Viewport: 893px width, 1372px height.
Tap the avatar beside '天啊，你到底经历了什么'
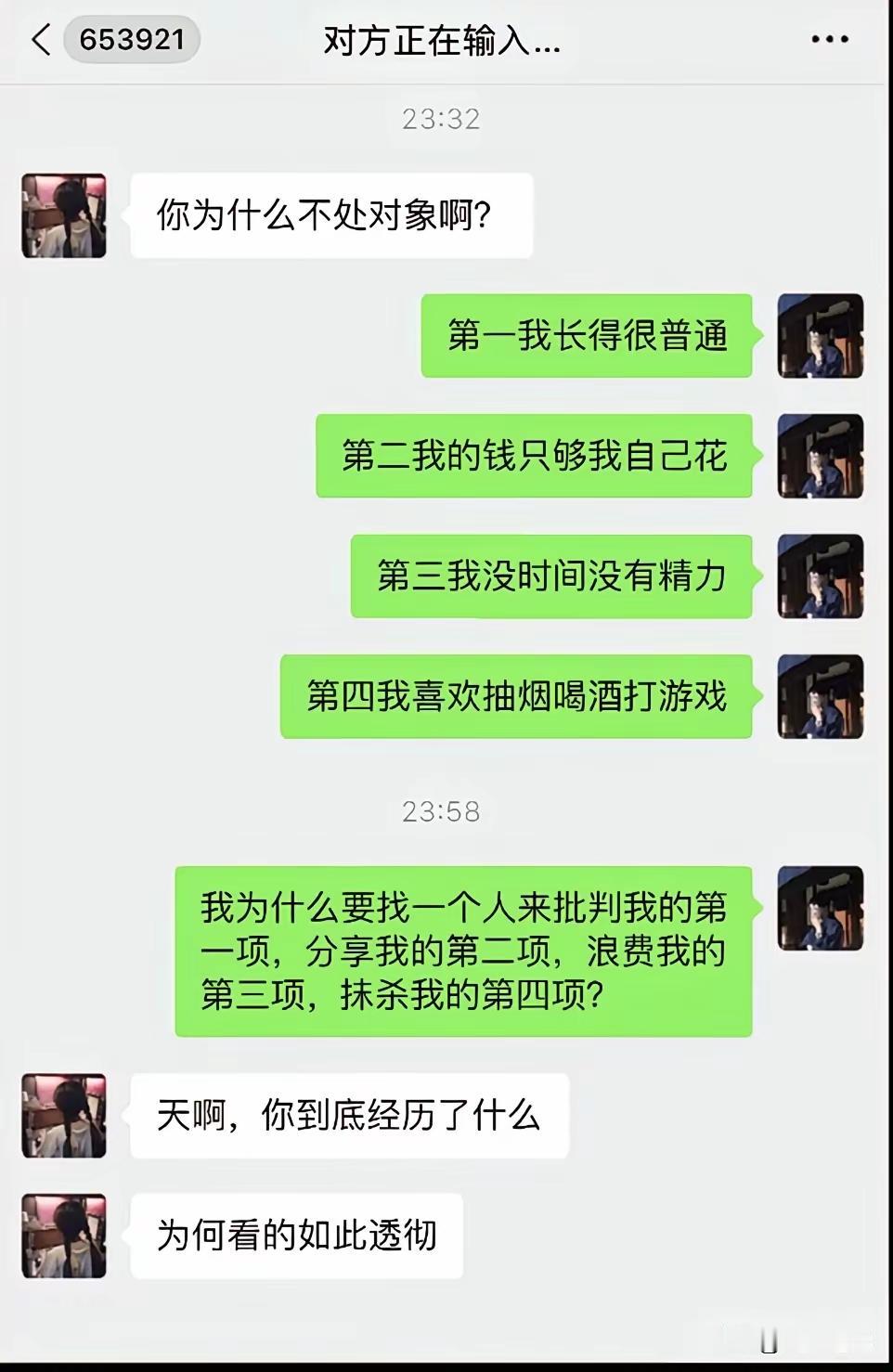coord(62,1117)
